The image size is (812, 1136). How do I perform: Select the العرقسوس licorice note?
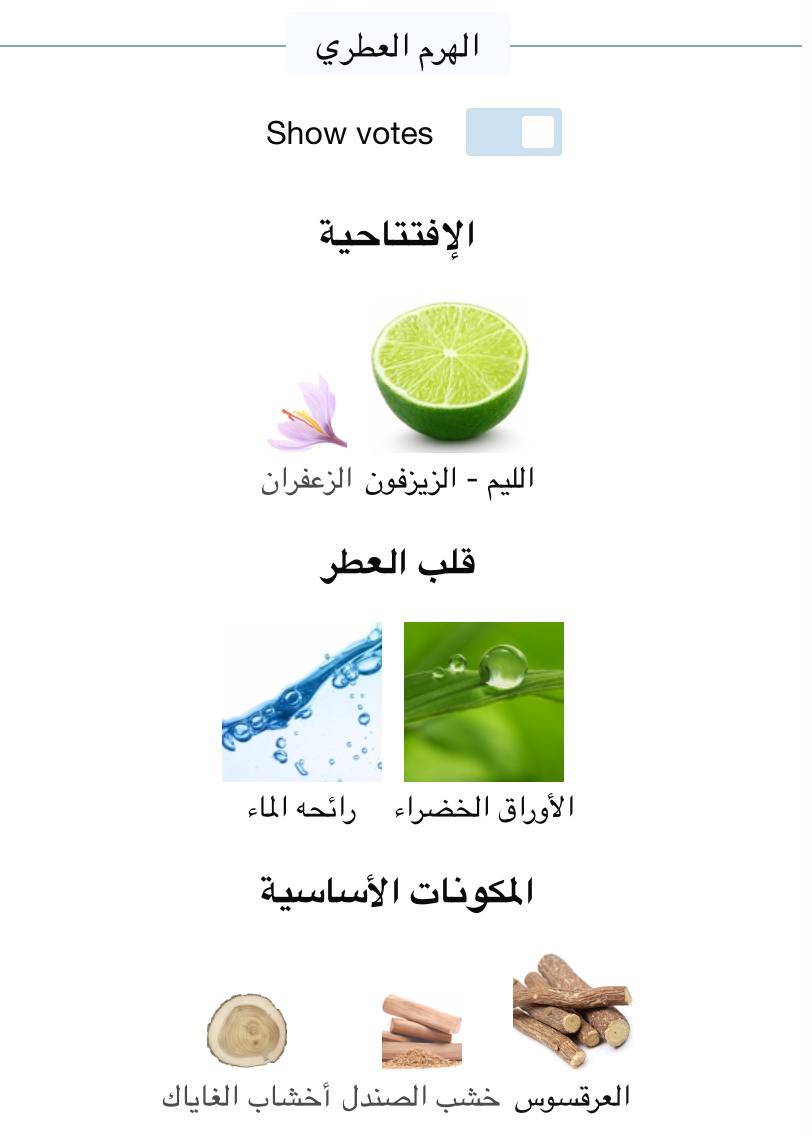point(572,1012)
